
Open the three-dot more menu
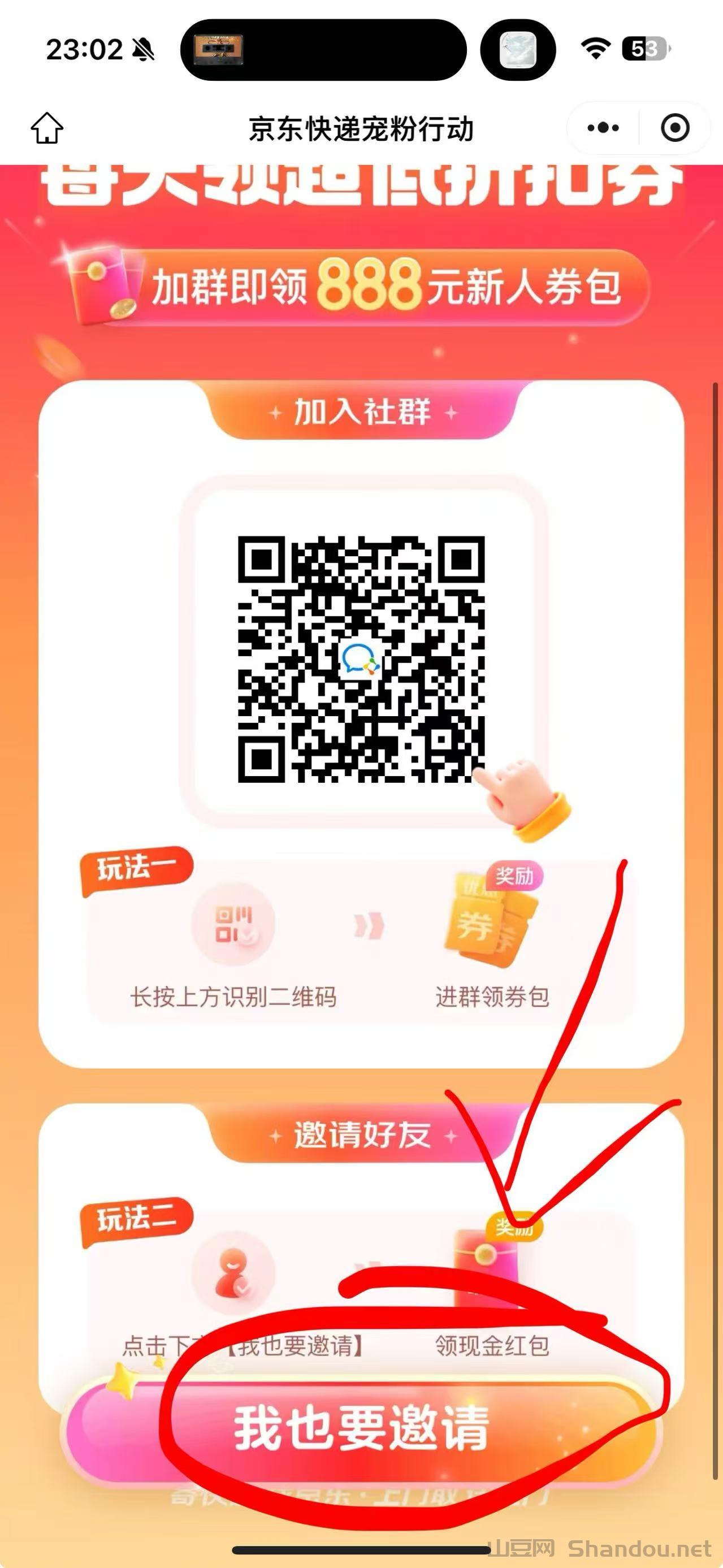pyautogui.click(x=603, y=128)
